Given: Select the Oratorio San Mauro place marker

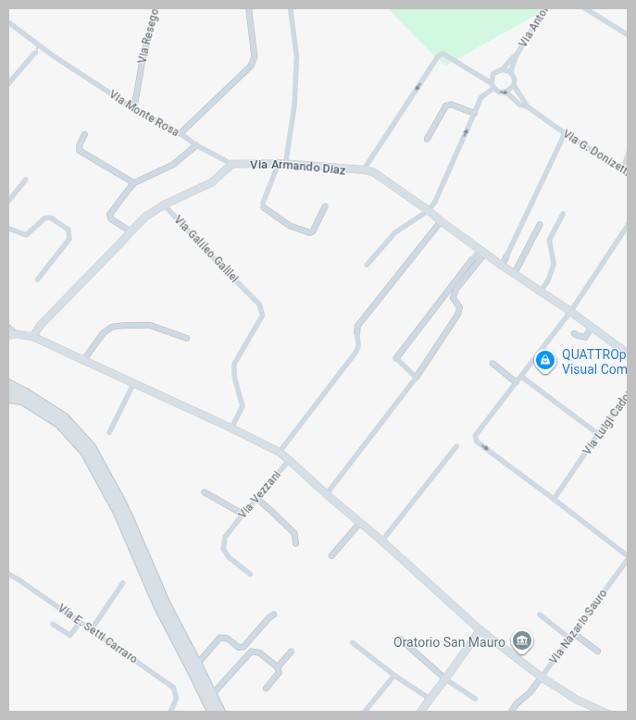Looking at the screenshot, I should click(x=521, y=641).
